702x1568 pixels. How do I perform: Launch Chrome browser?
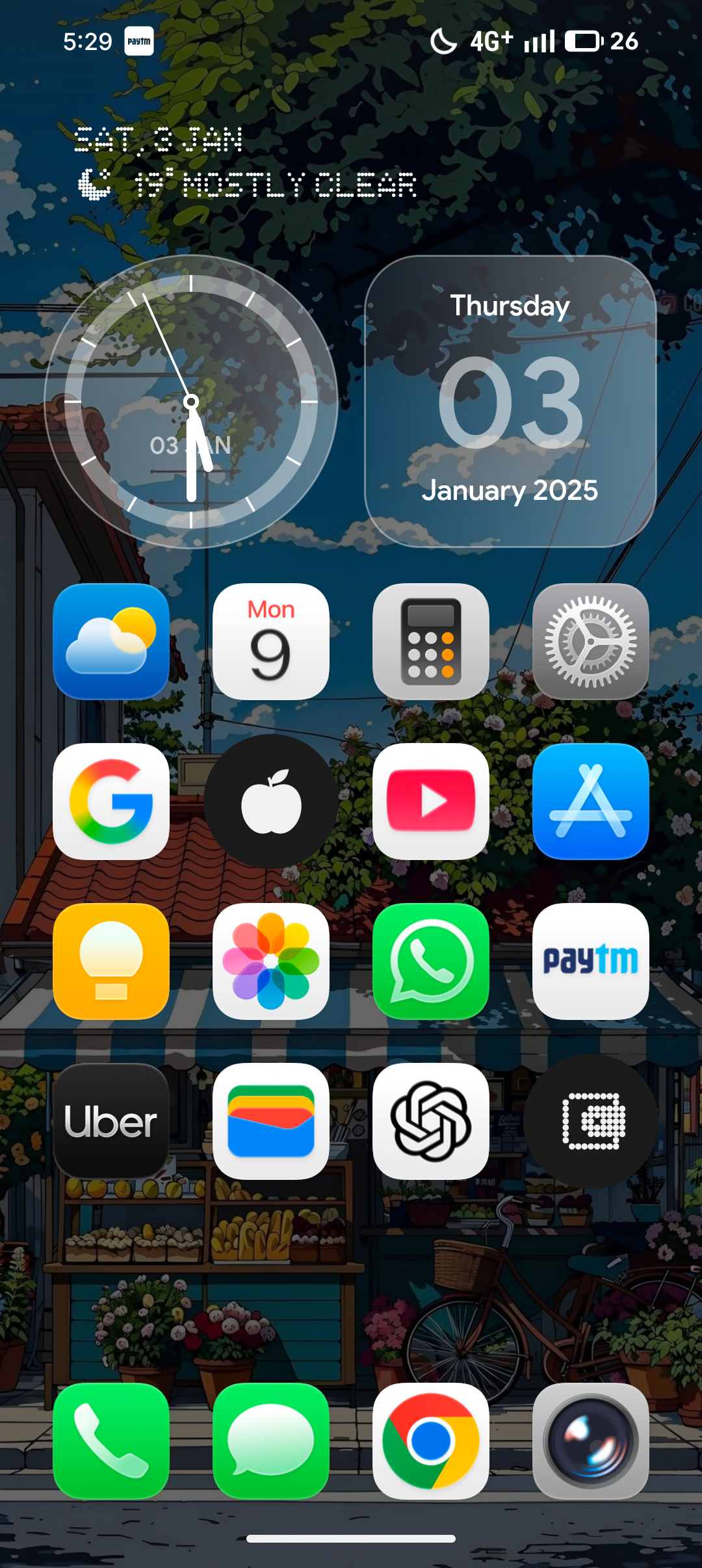click(431, 1441)
